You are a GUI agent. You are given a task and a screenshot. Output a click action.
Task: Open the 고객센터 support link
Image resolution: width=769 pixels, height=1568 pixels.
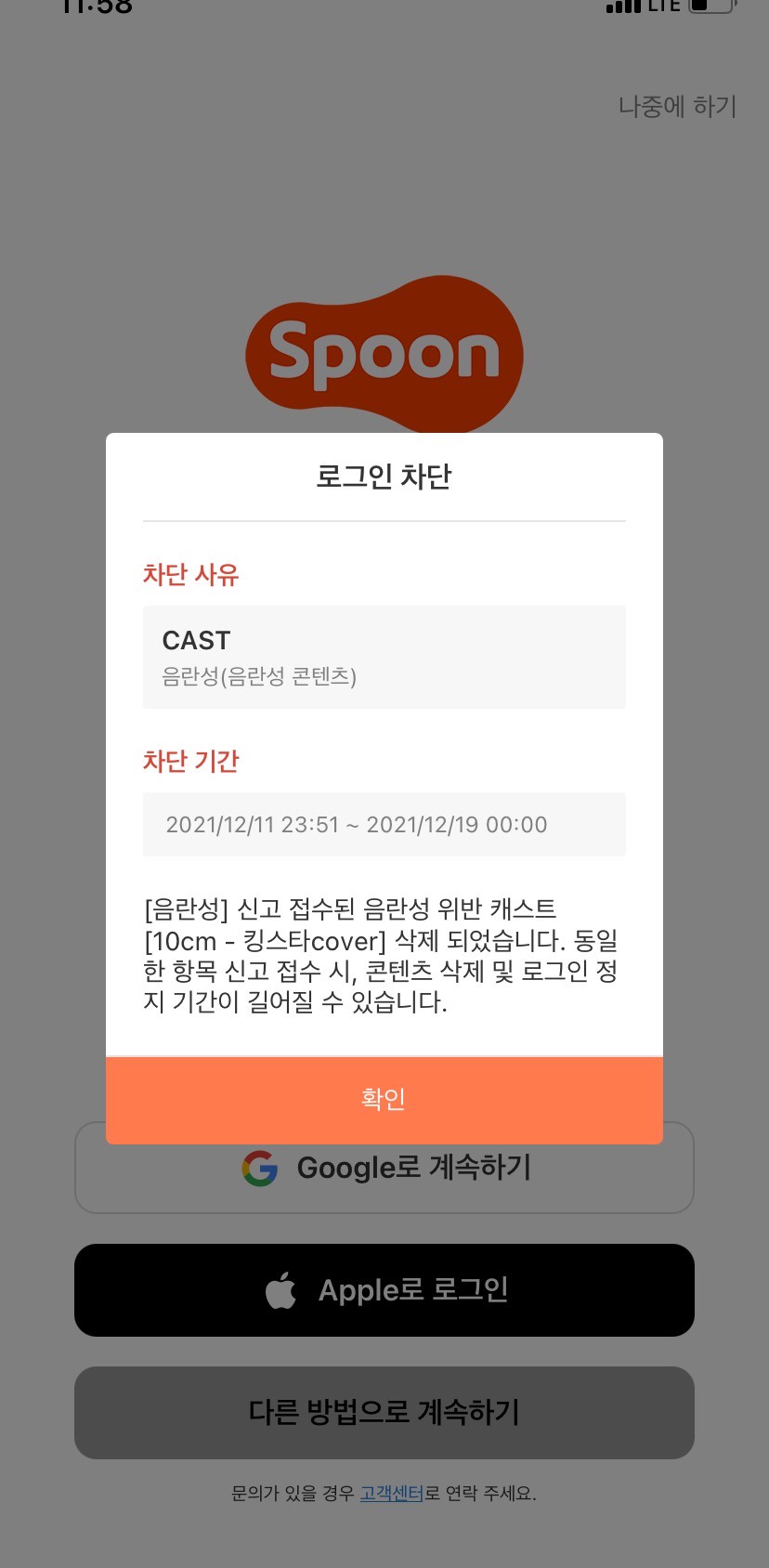(391, 1494)
